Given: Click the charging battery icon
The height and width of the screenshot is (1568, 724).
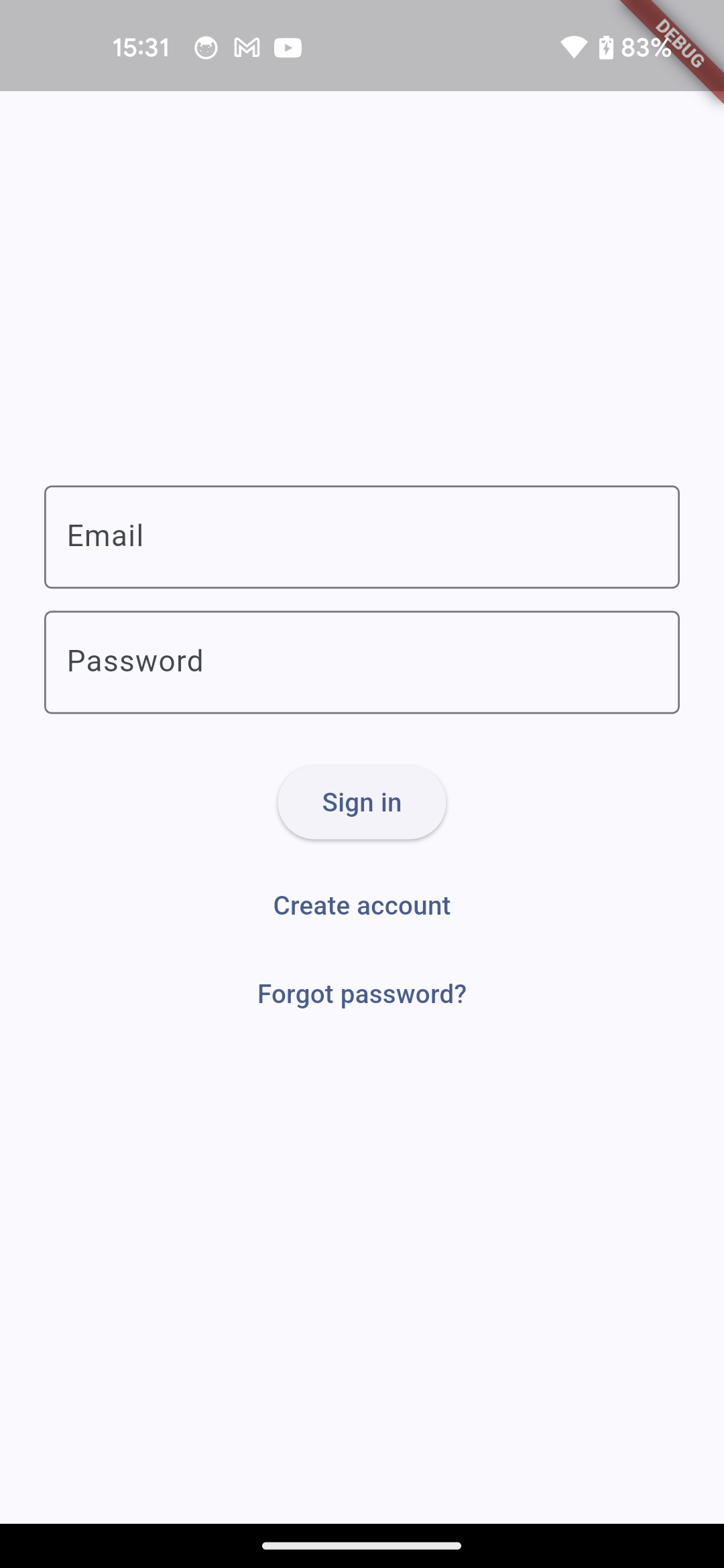Looking at the screenshot, I should (605, 46).
